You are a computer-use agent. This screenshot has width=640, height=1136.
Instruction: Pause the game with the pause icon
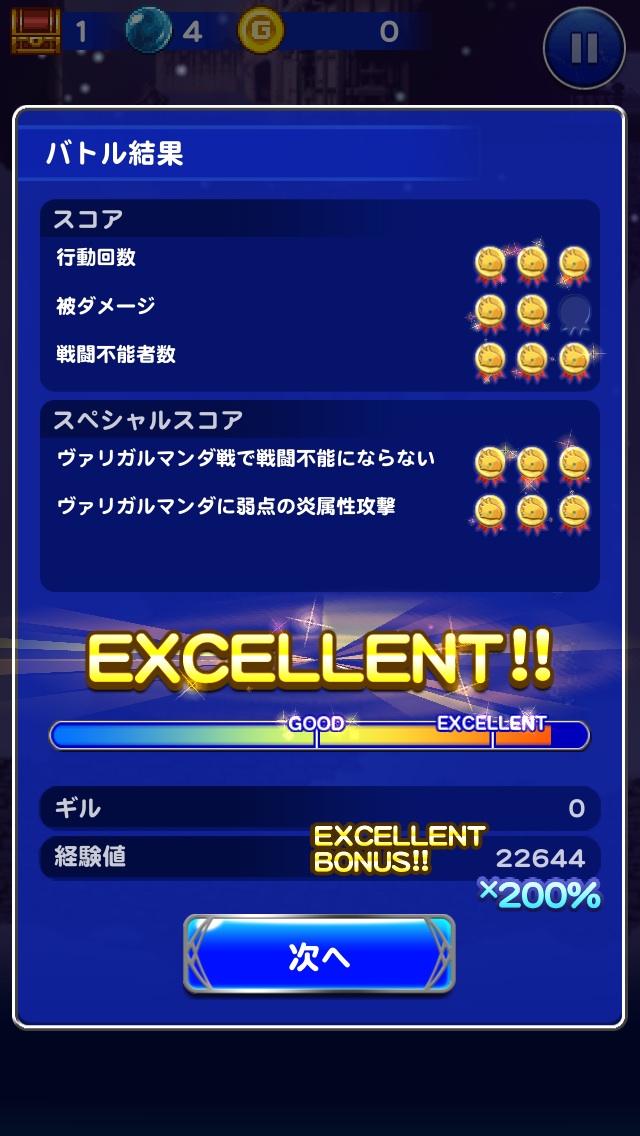point(584,47)
